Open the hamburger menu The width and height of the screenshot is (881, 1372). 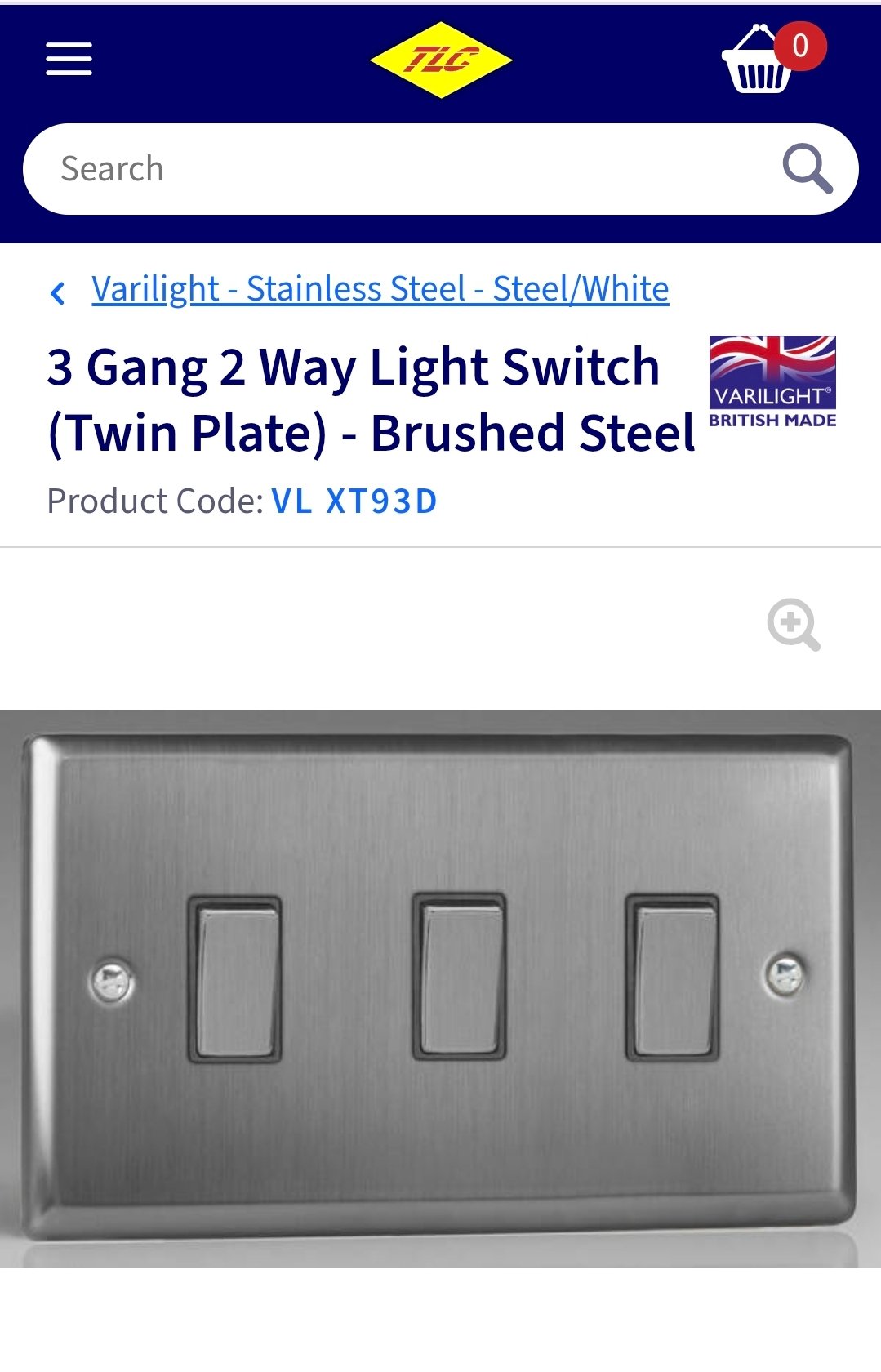coord(69,59)
